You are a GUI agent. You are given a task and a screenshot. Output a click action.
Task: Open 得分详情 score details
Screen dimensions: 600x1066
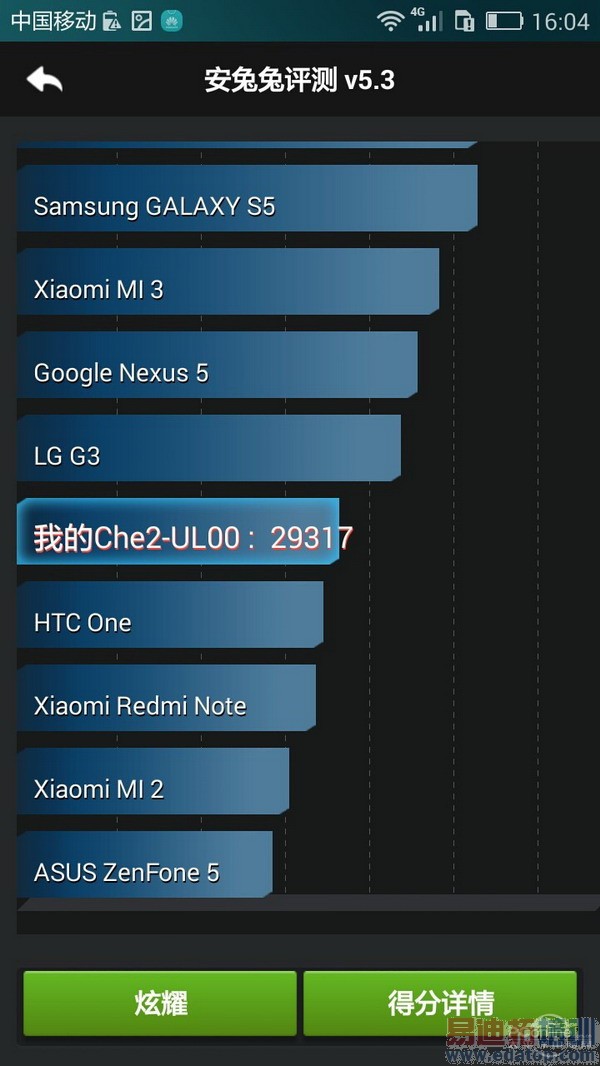tap(440, 1002)
